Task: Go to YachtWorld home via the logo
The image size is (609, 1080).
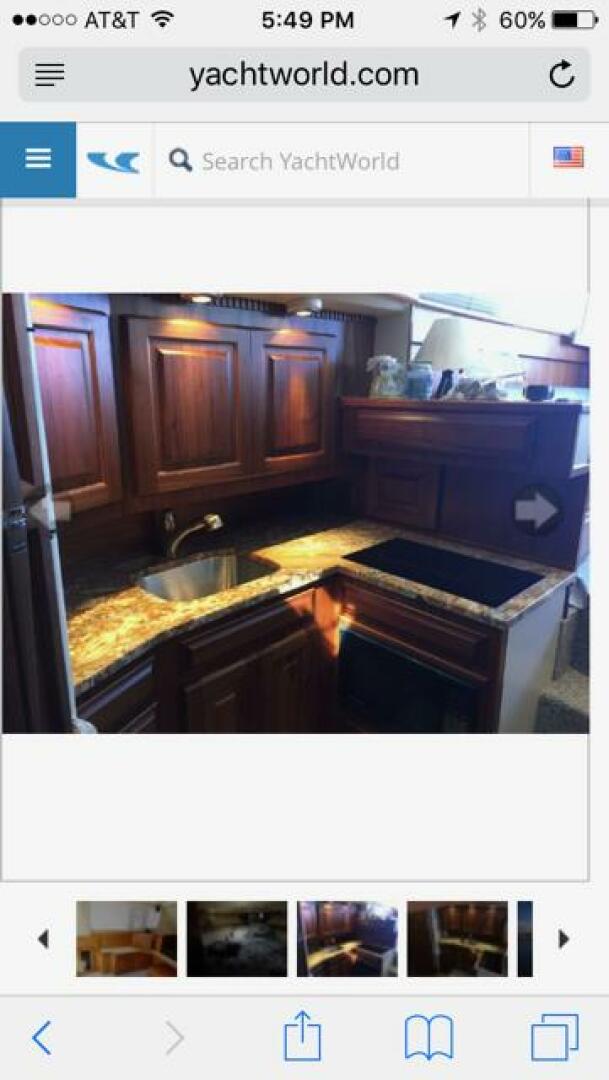Action: tap(113, 161)
